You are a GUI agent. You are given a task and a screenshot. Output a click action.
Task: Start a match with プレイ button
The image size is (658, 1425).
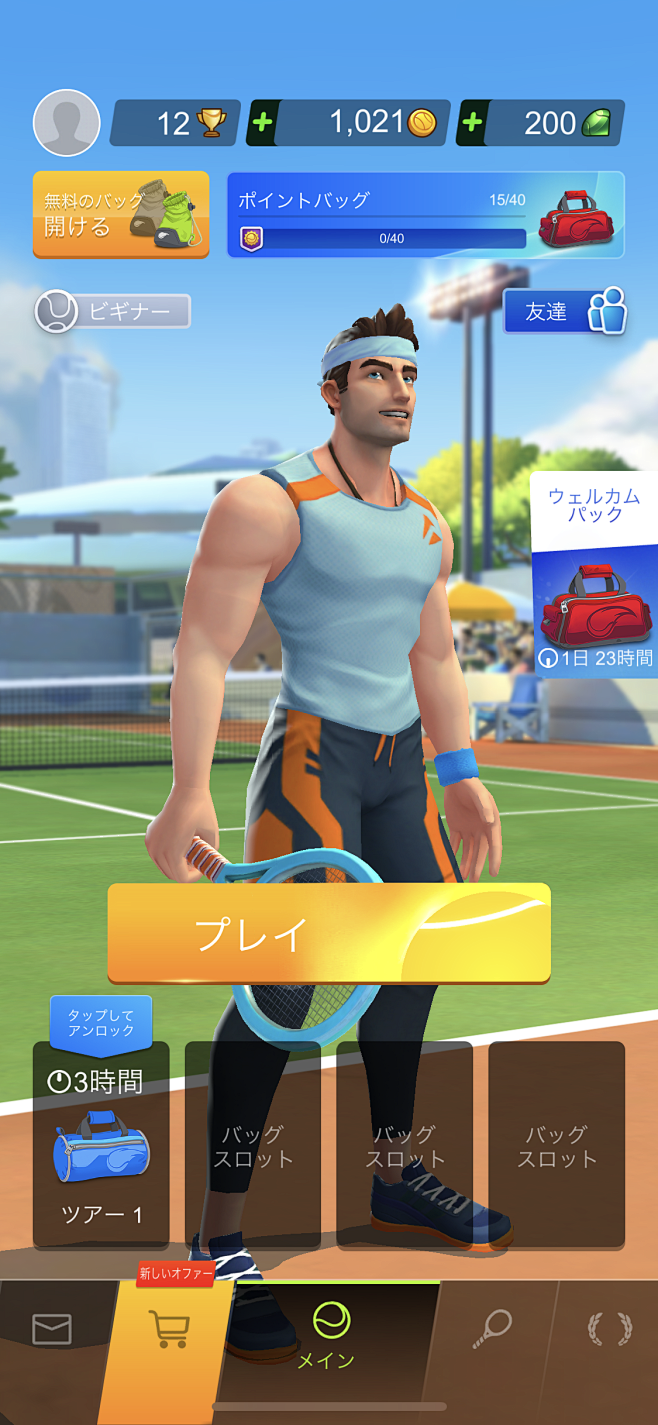(329, 932)
